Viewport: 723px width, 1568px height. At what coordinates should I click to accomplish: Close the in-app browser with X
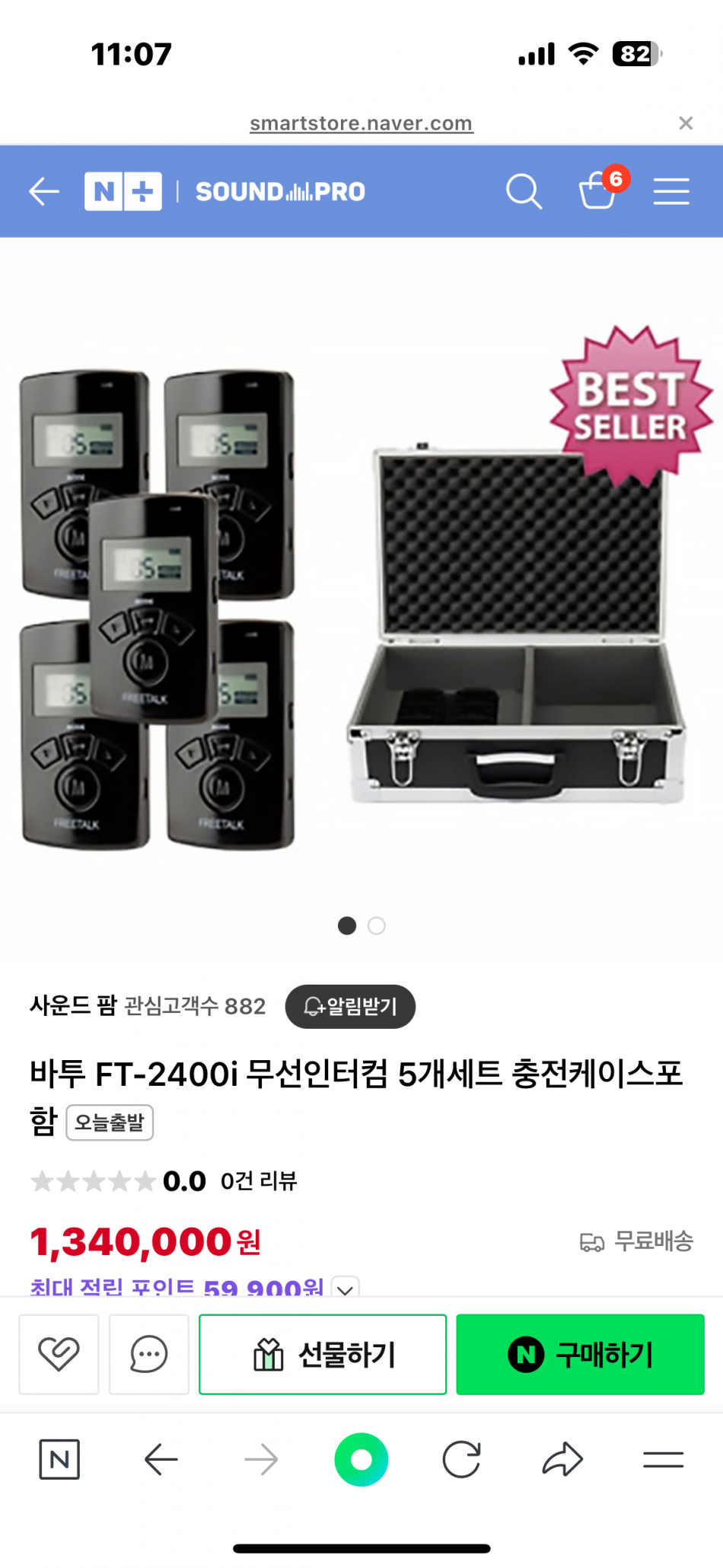click(x=686, y=123)
